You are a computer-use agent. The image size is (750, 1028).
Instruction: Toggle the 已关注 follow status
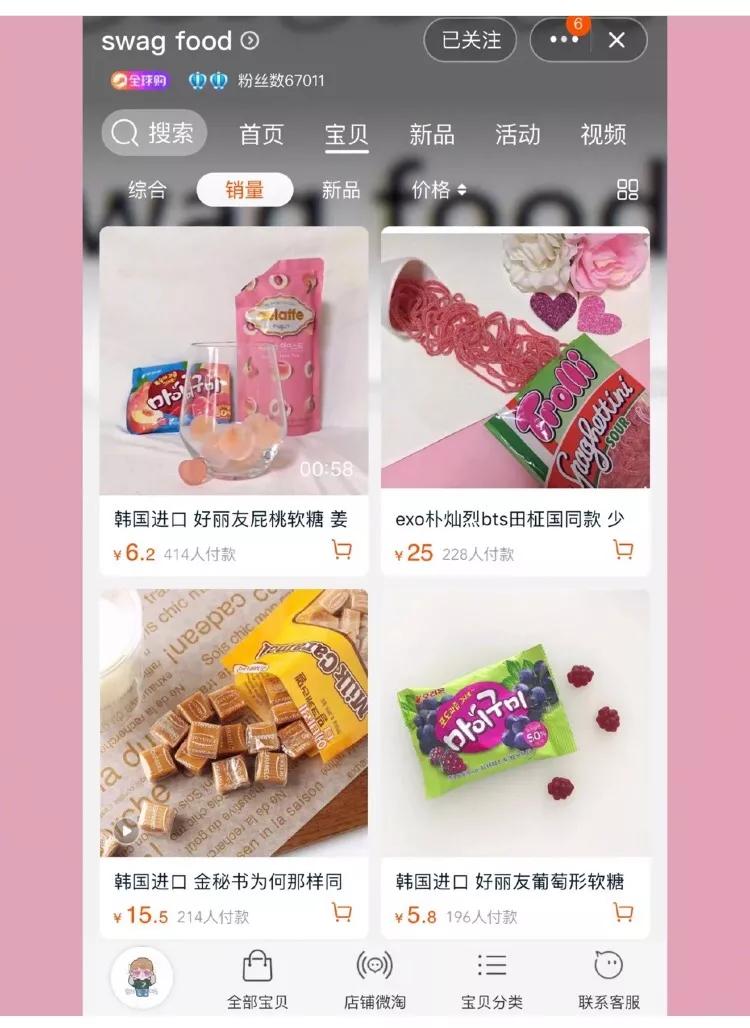472,41
